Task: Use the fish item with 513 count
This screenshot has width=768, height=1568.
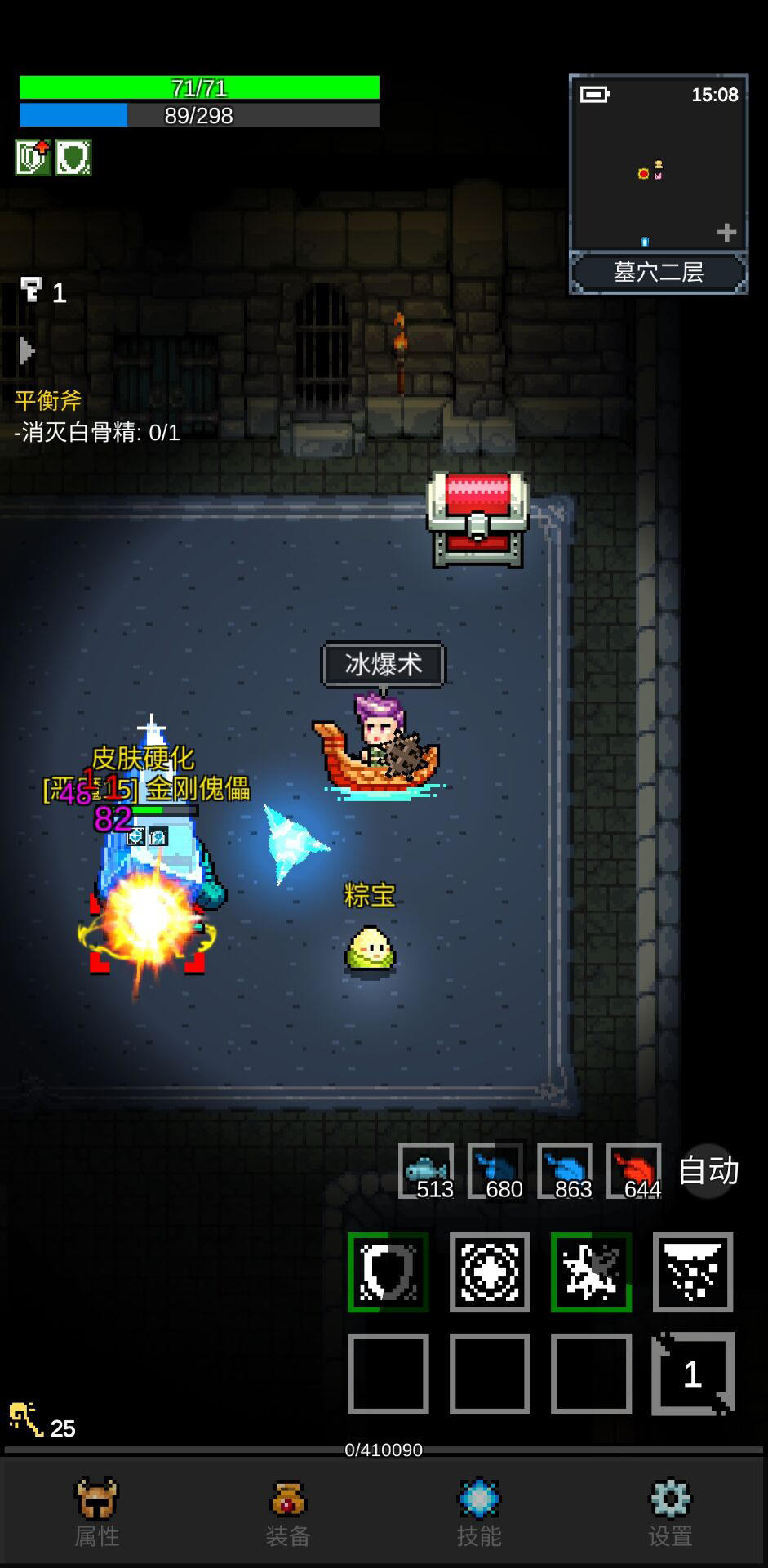Action: pos(426,1171)
